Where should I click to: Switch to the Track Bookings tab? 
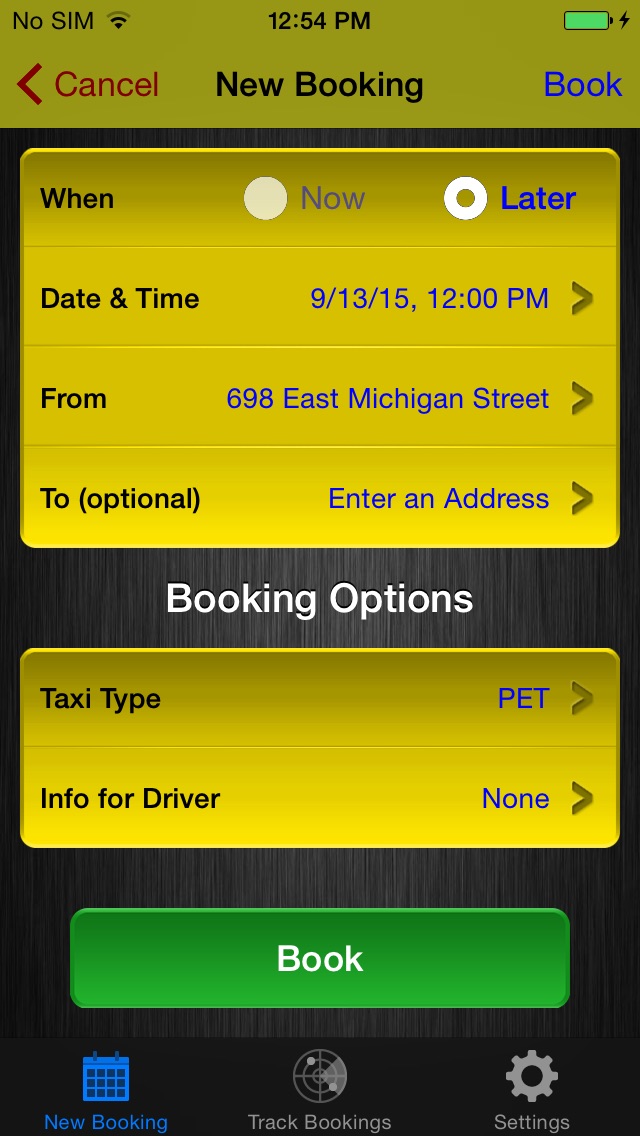(320, 1090)
